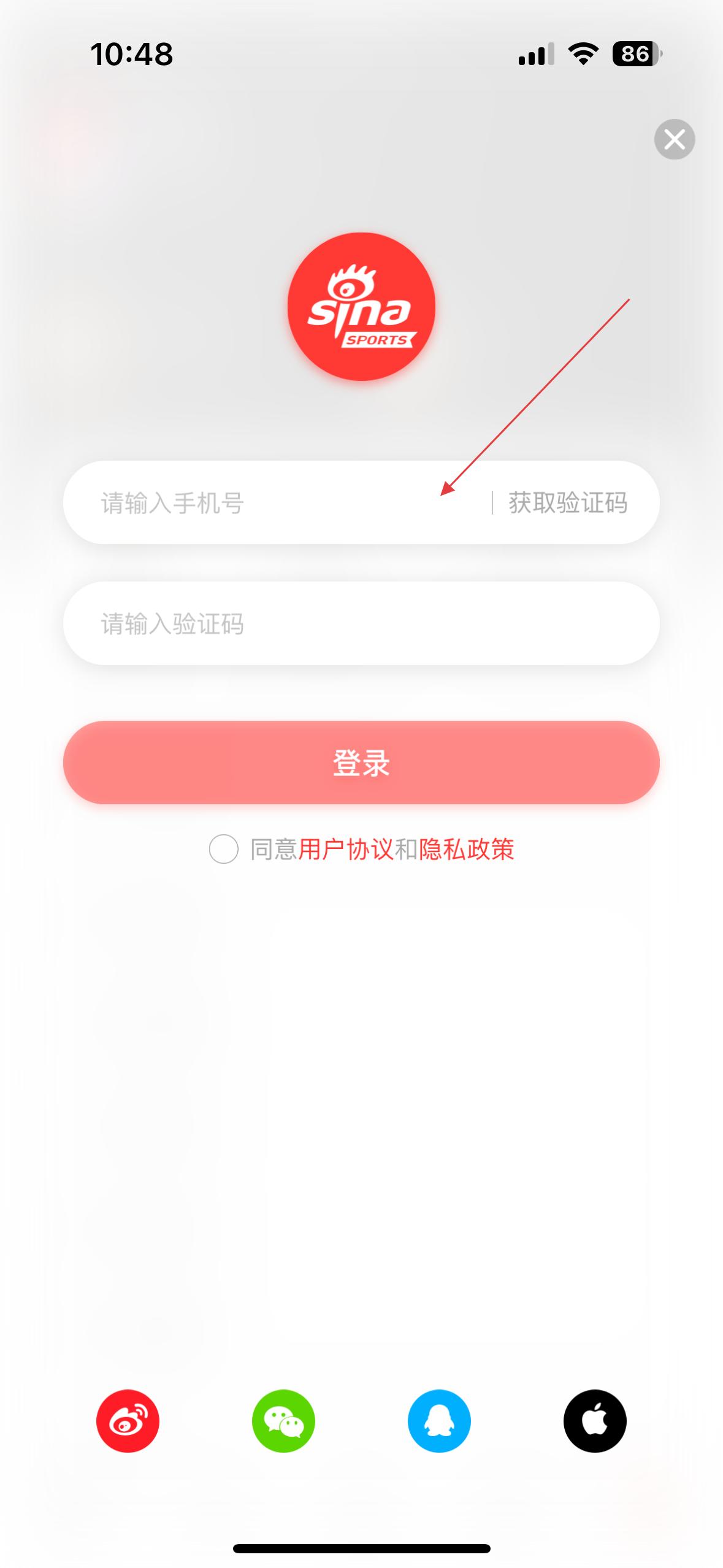The height and width of the screenshot is (1568, 723).
Task: Sign in with Apple
Action: coord(595,1421)
